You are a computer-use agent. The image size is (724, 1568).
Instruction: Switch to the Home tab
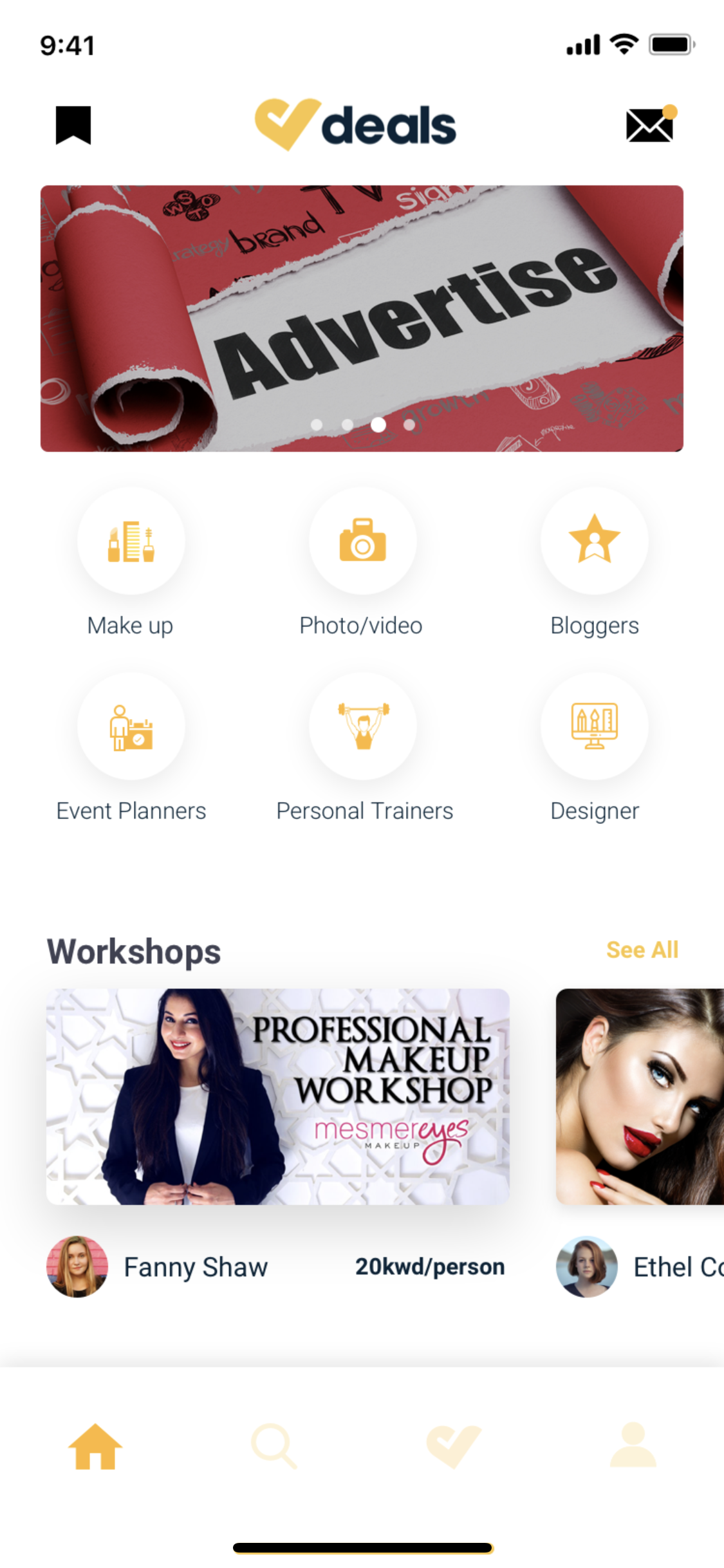coord(95,1446)
